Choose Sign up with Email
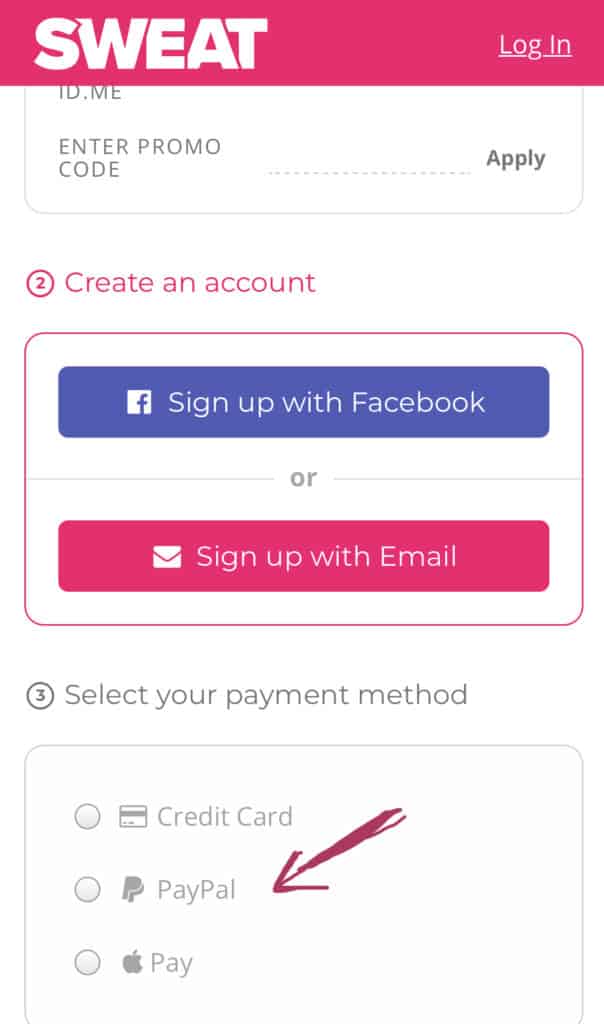 click(304, 556)
